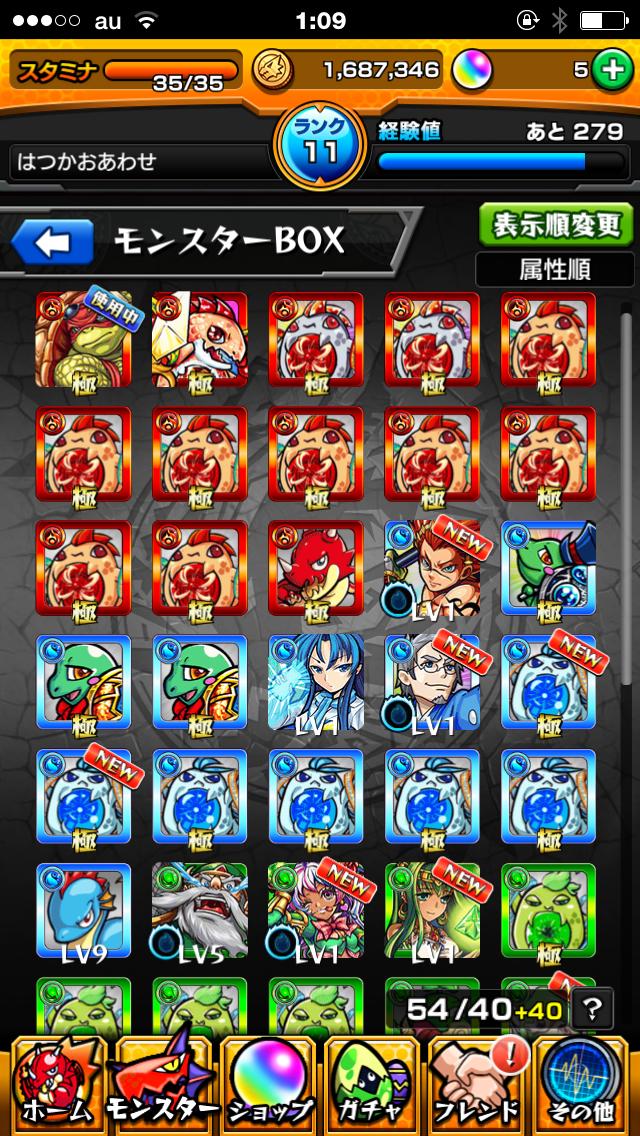Select the LV5 white-bearded old man monster
This screenshot has height=1136, width=640.
(x=199, y=910)
